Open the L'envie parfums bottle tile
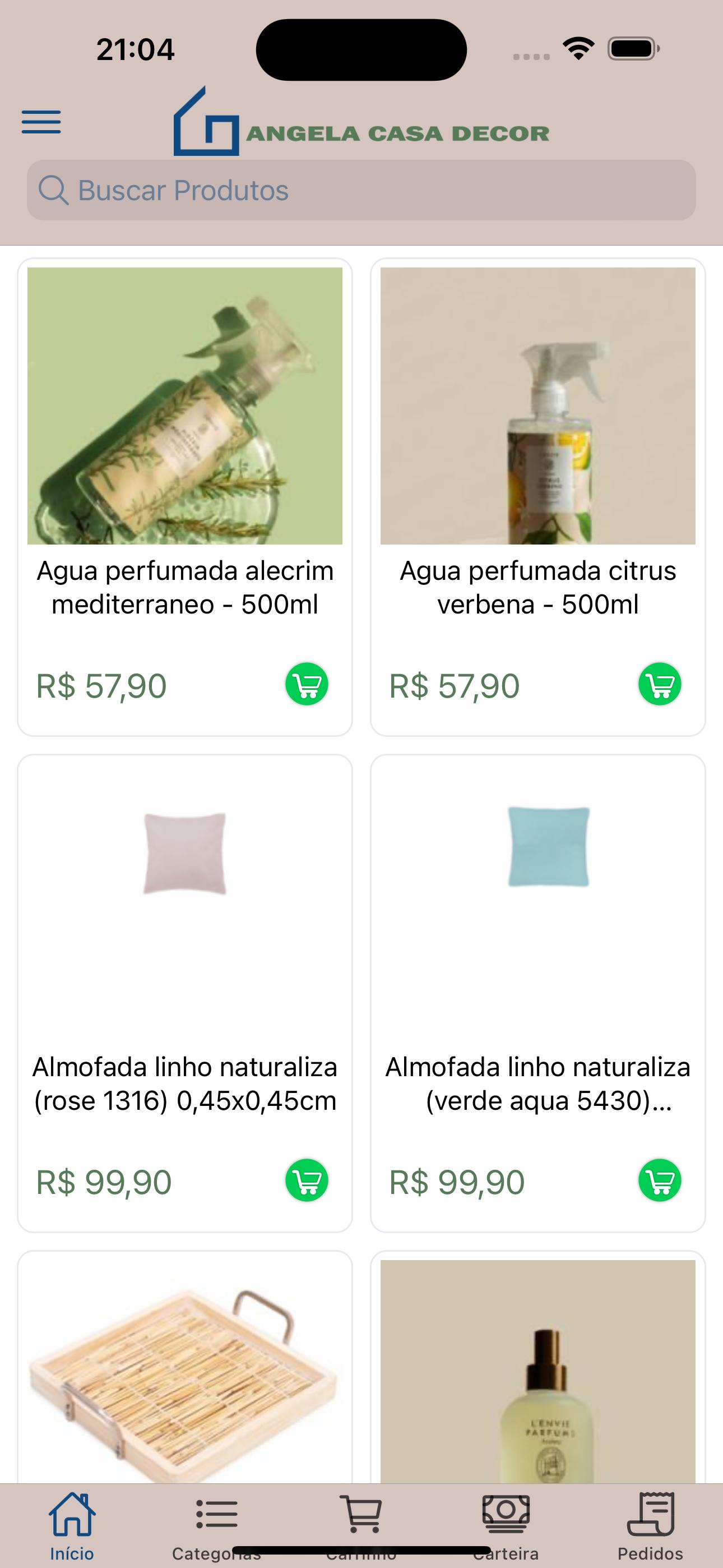This screenshot has width=723, height=1568. pos(538,1367)
